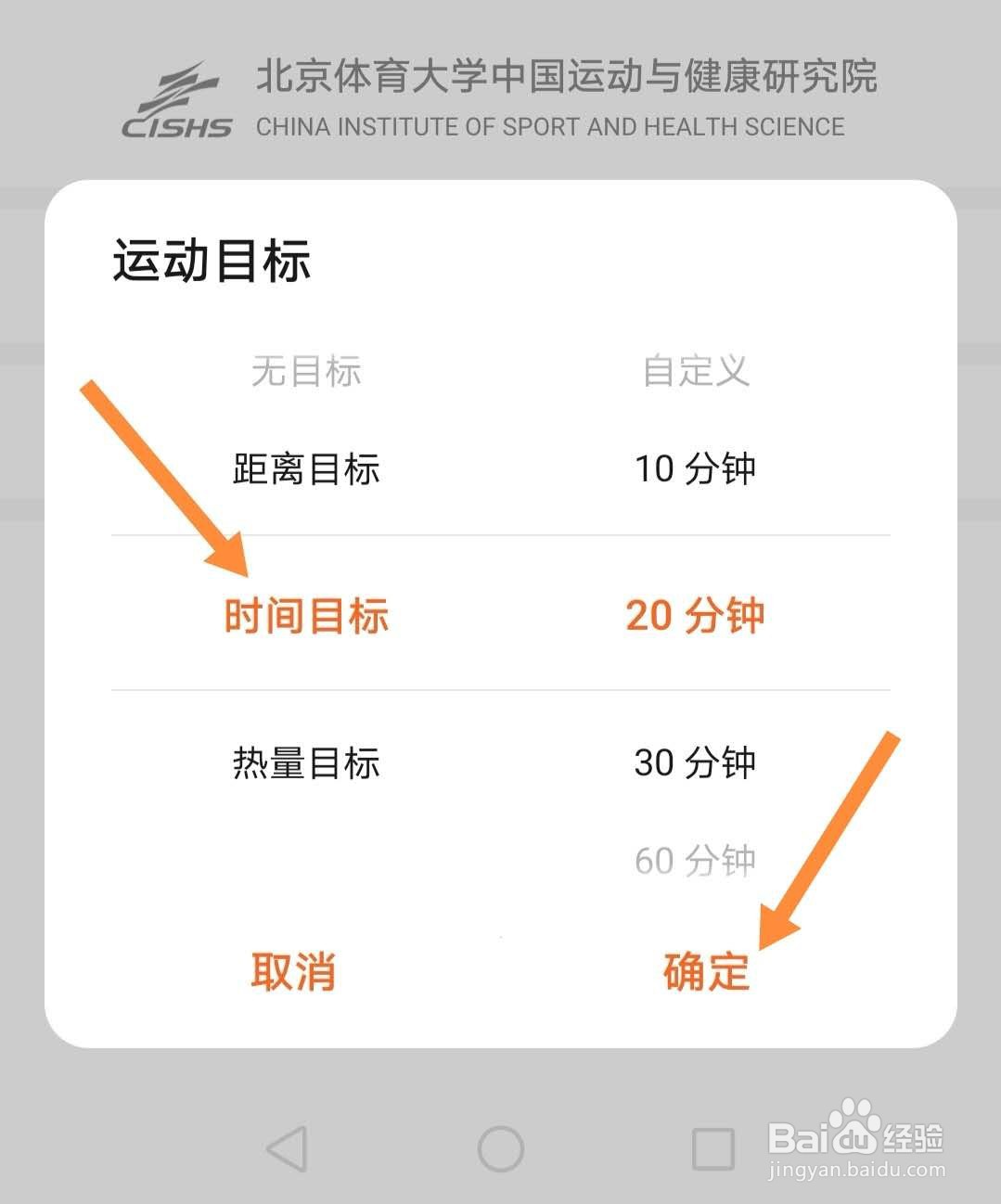Tap the back navigation triangle icon

pos(289,1148)
